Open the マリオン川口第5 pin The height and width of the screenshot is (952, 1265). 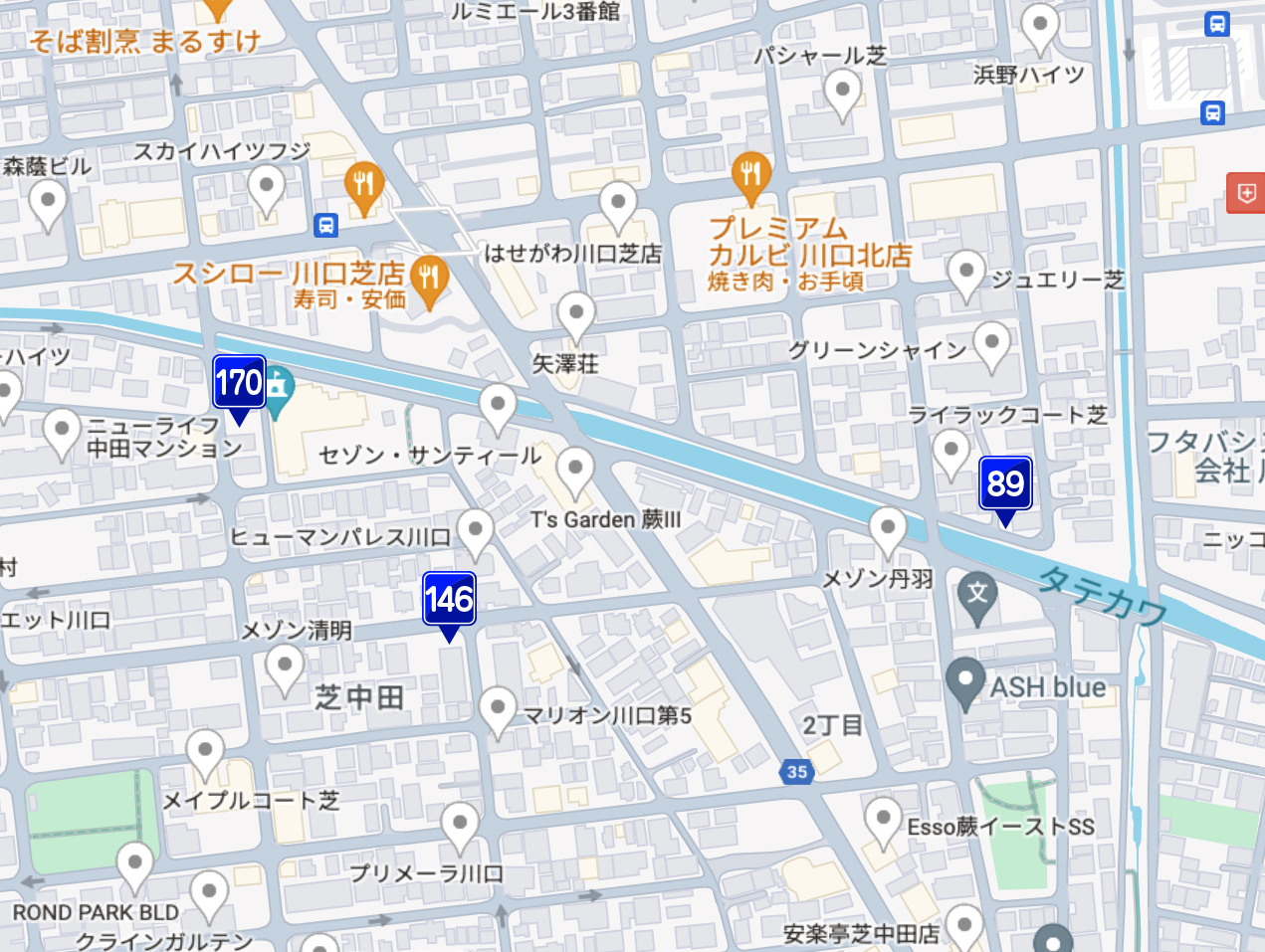(x=497, y=709)
